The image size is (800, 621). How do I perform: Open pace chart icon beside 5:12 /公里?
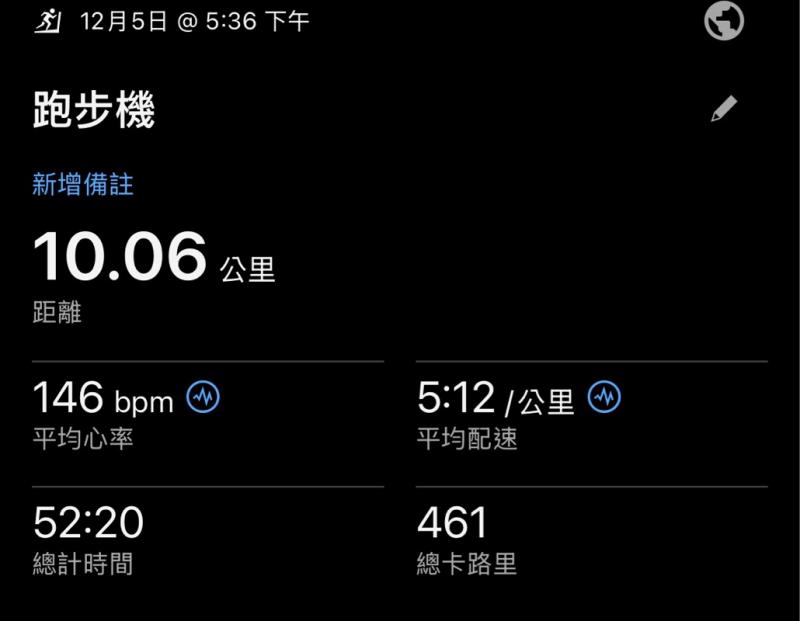click(x=604, y=397)
